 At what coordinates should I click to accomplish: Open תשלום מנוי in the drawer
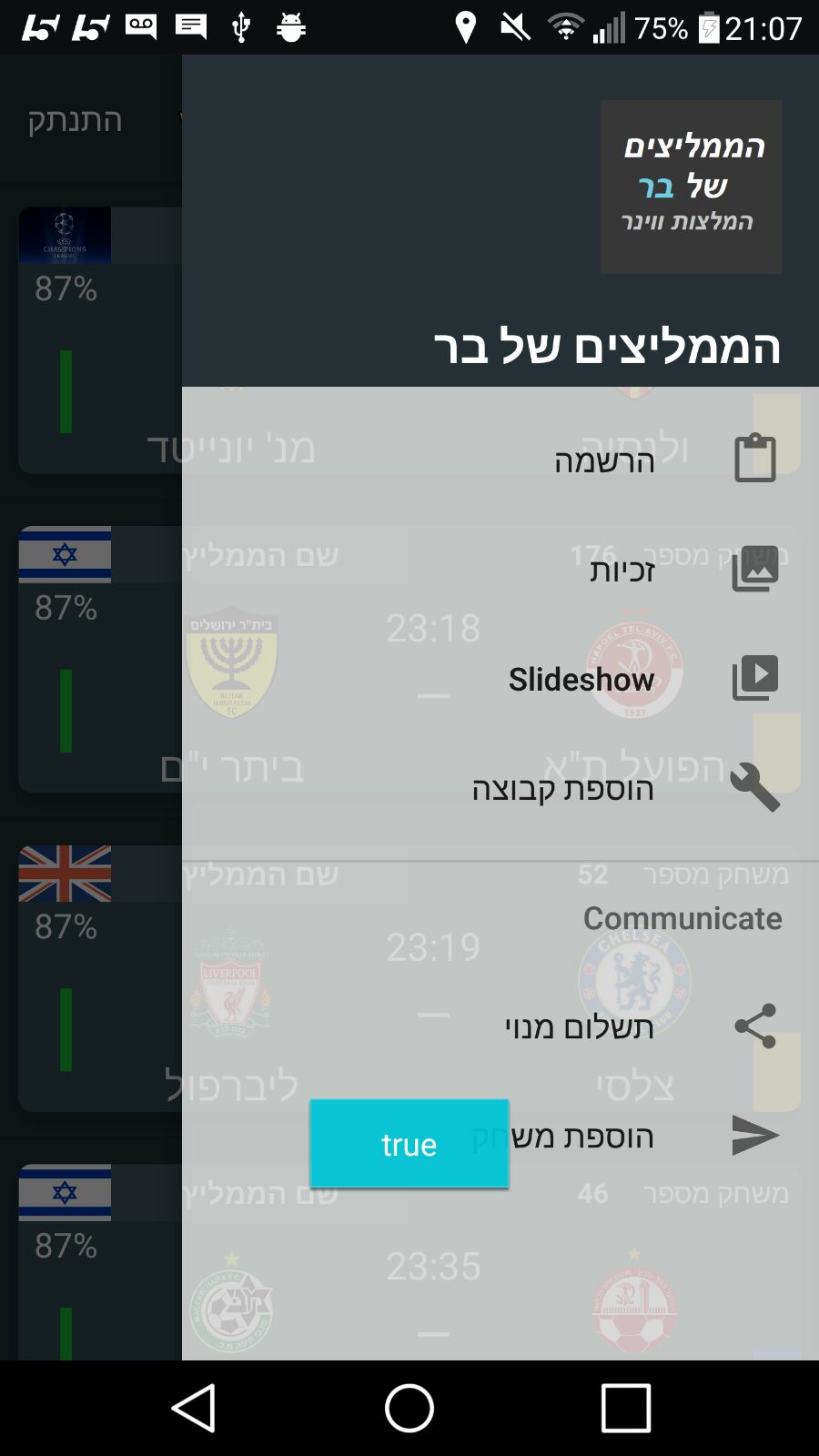[500, 1026]
